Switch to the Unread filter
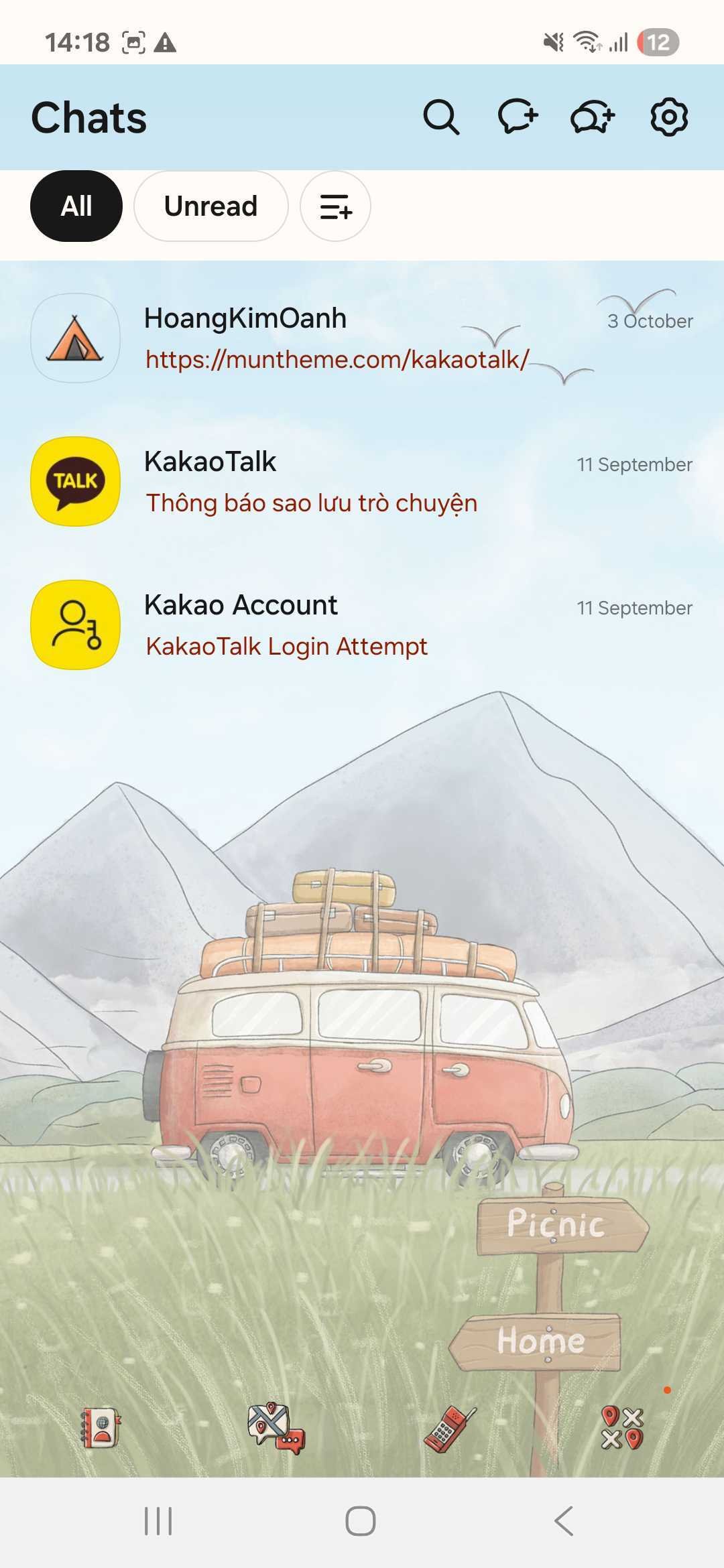Image resolution: width=724 pixels, height=1568 pixels. [x=210, y=206]
